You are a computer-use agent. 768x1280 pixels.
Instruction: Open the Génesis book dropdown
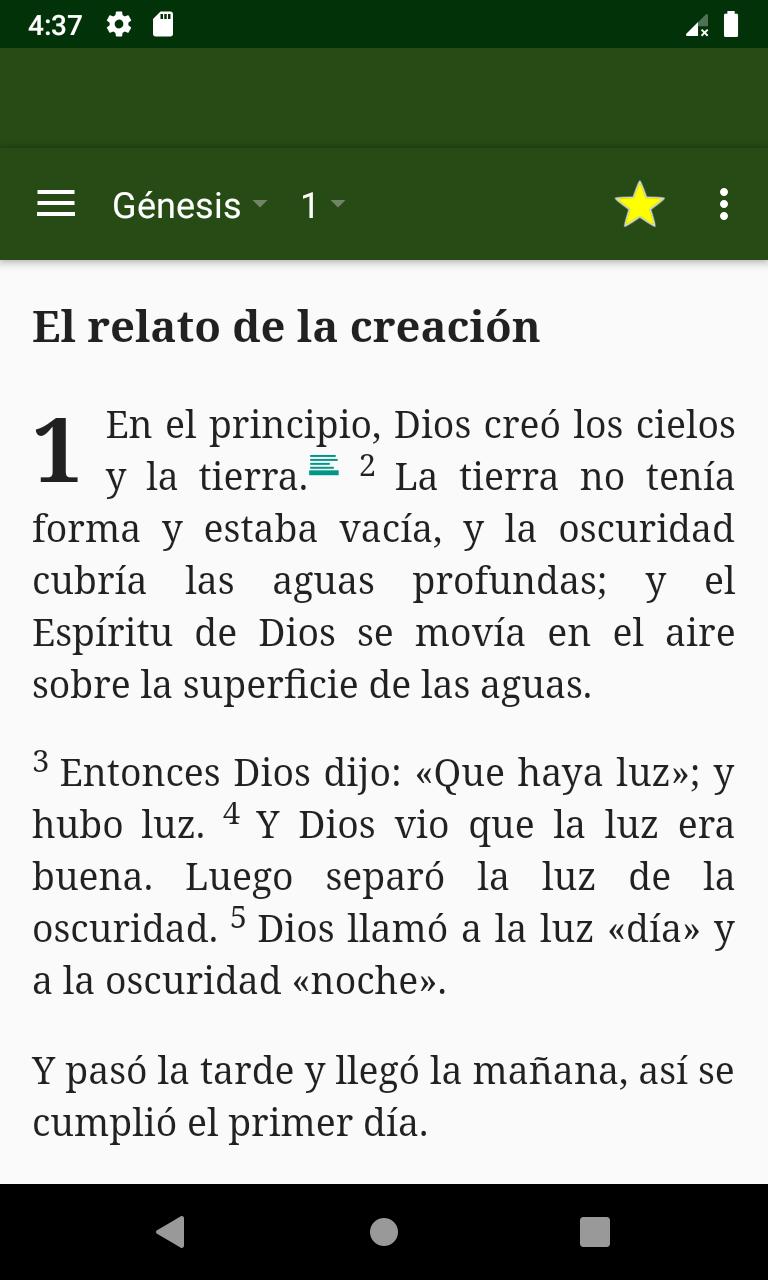point(189,205)
